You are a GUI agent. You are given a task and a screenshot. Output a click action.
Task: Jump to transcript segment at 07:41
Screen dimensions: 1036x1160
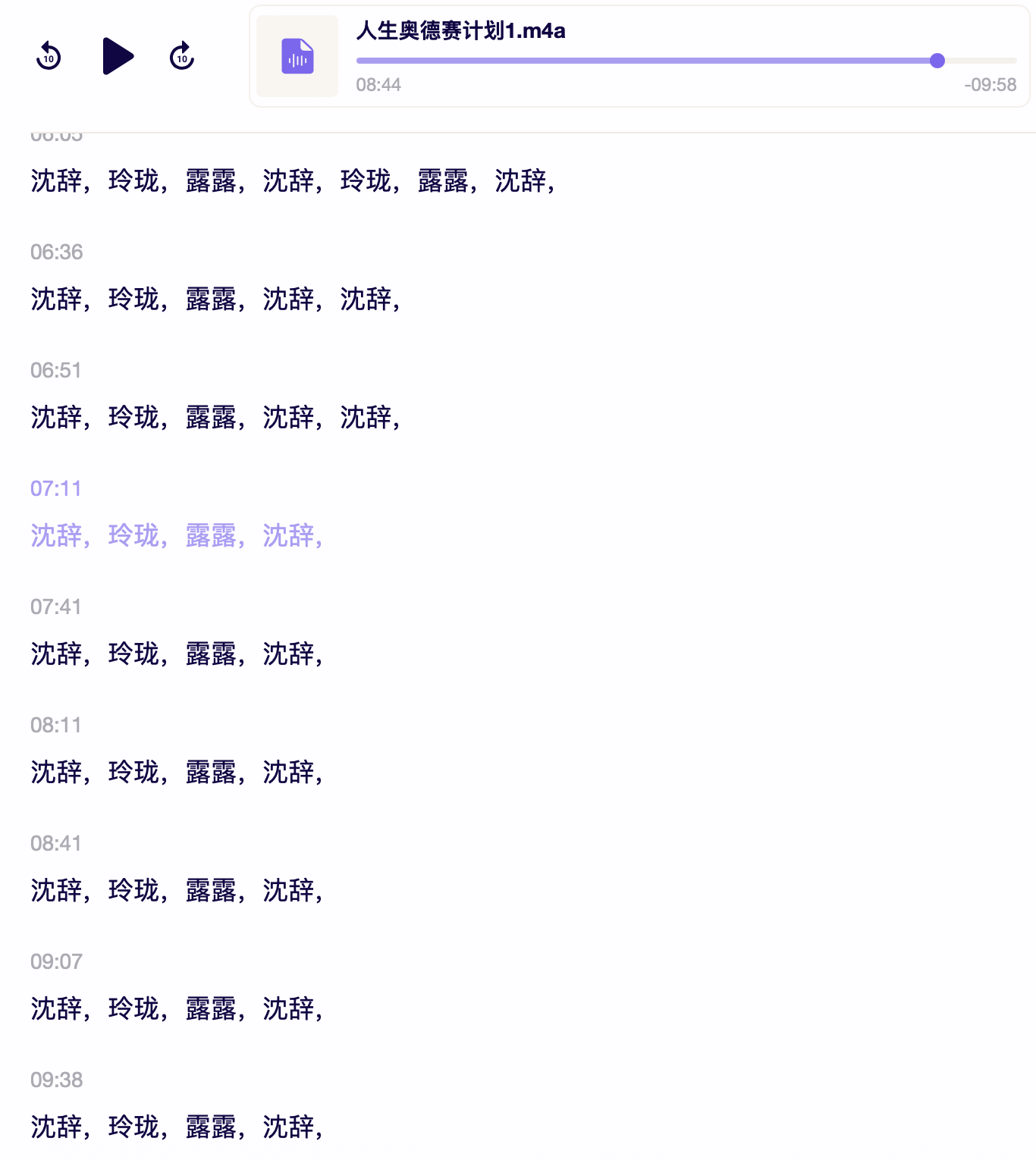tap(55, 607)
